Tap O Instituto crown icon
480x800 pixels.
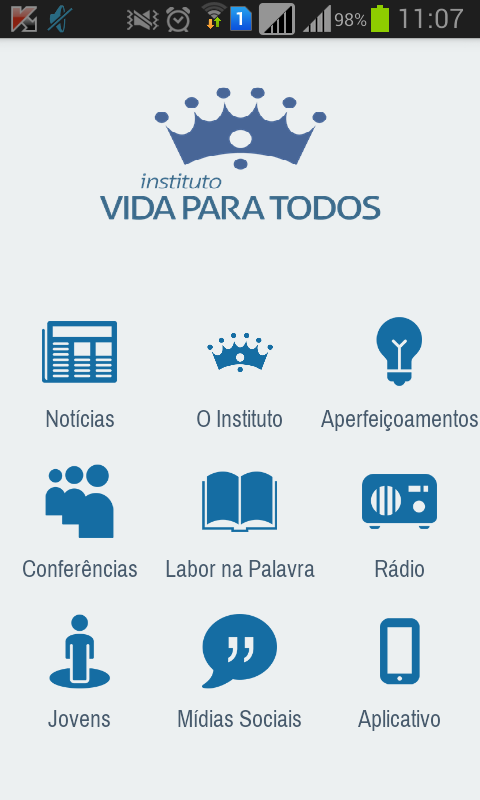point(240,352)
